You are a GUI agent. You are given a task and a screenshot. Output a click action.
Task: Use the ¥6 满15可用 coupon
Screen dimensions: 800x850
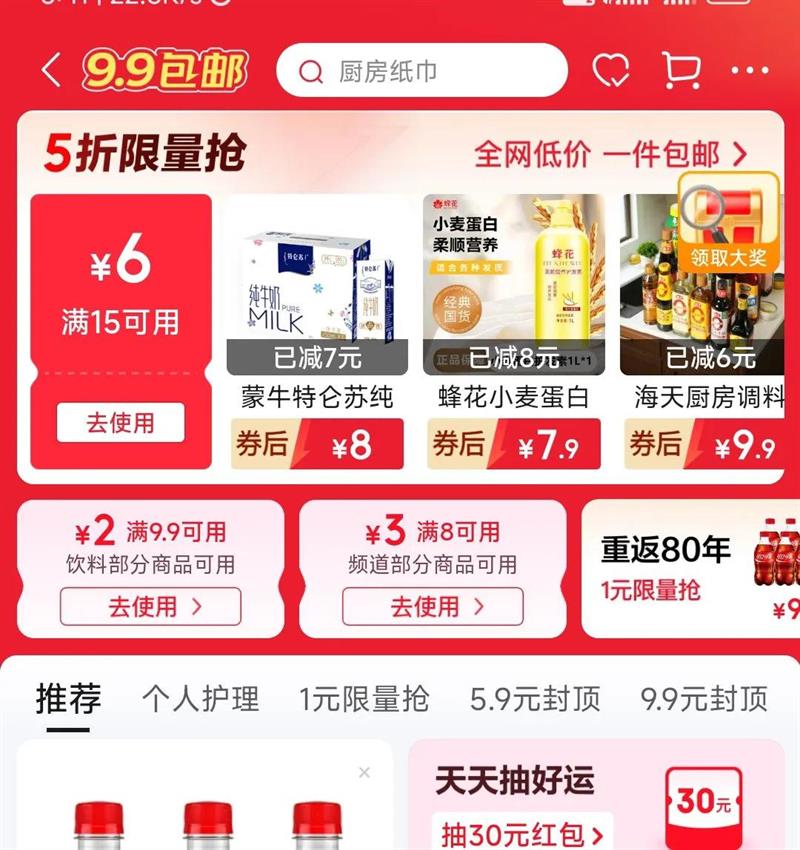pyautogui.click(x=121, y=422)
